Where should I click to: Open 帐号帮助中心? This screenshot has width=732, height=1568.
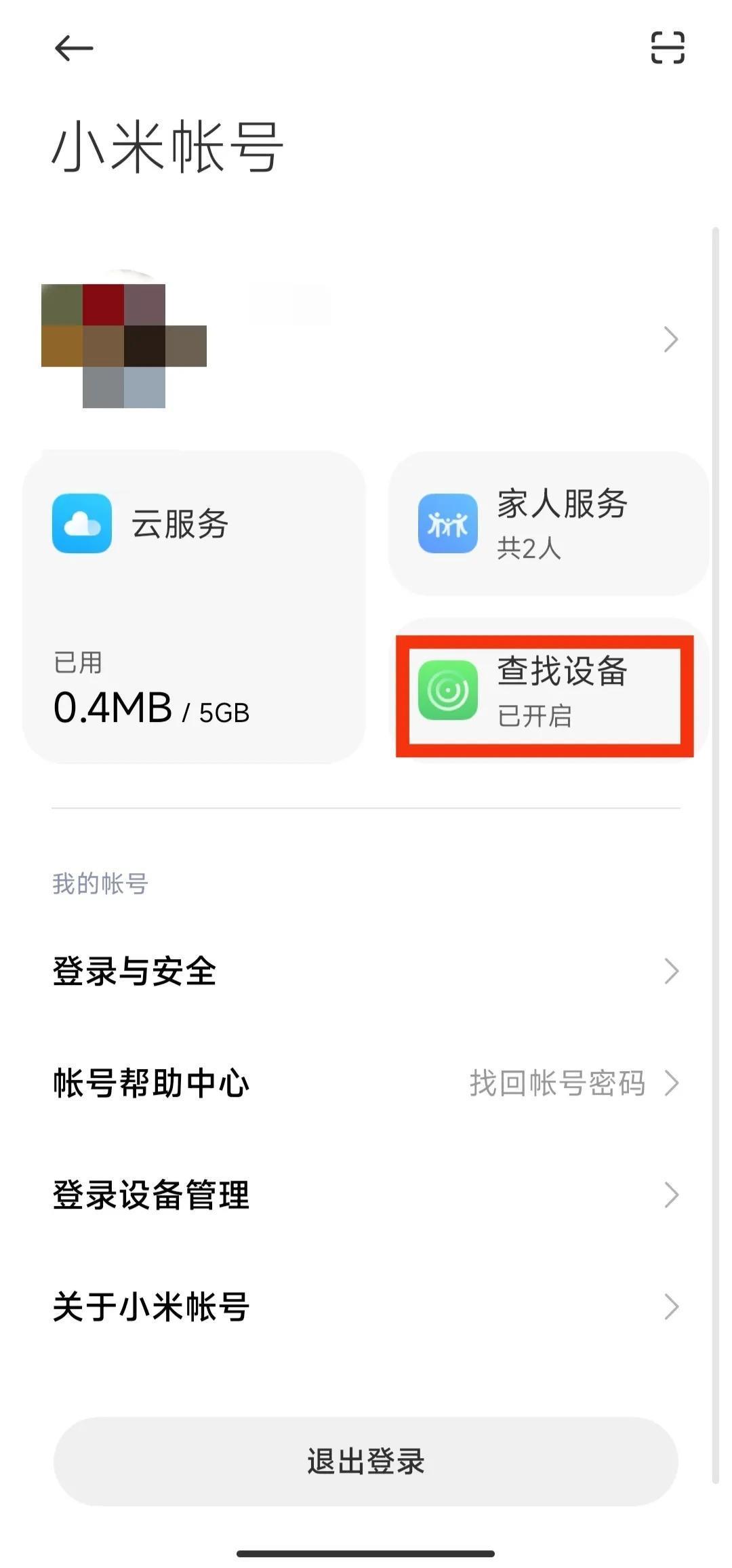tap(366, 1083)
